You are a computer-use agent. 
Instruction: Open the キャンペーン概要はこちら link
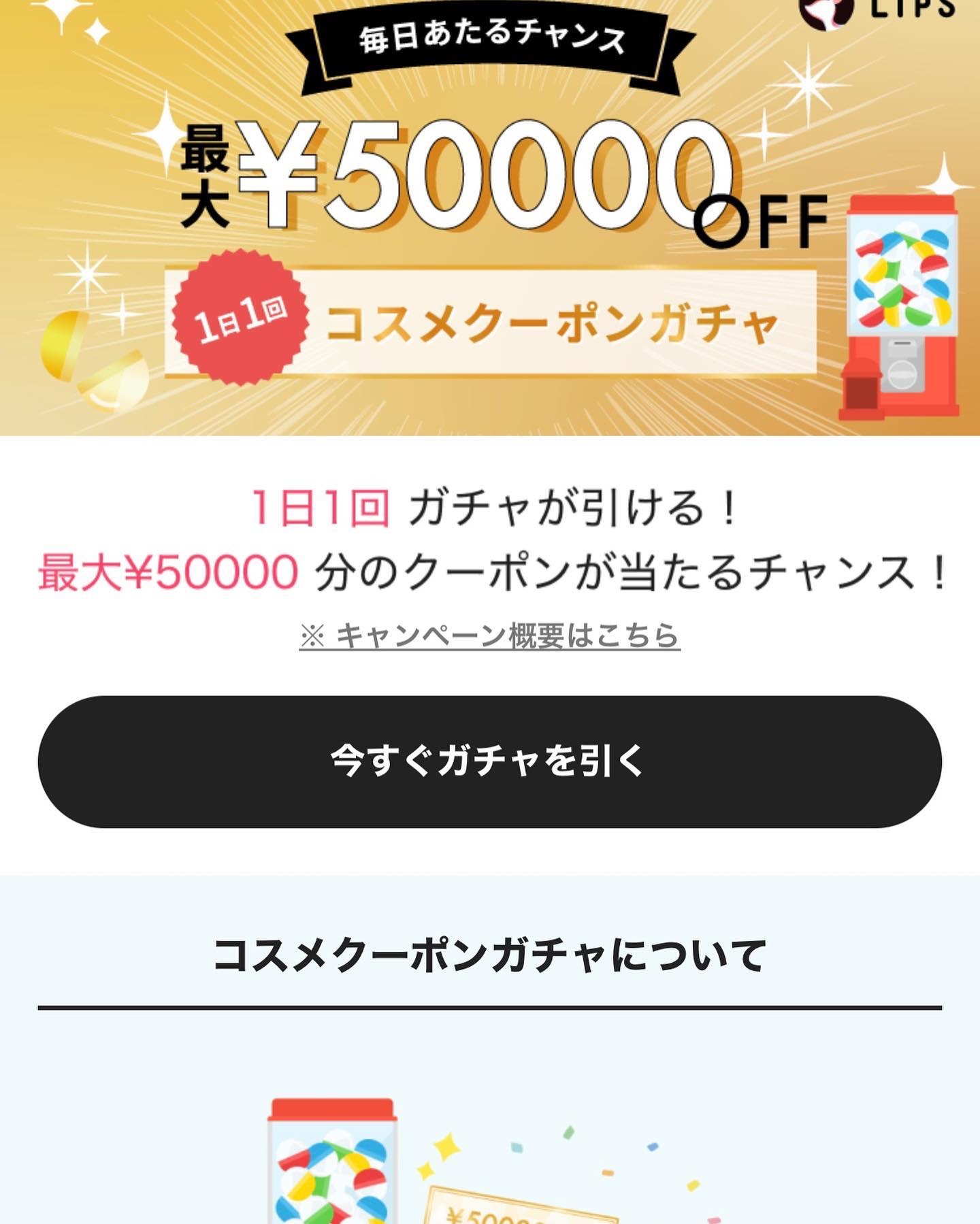(x=490, y=635)
